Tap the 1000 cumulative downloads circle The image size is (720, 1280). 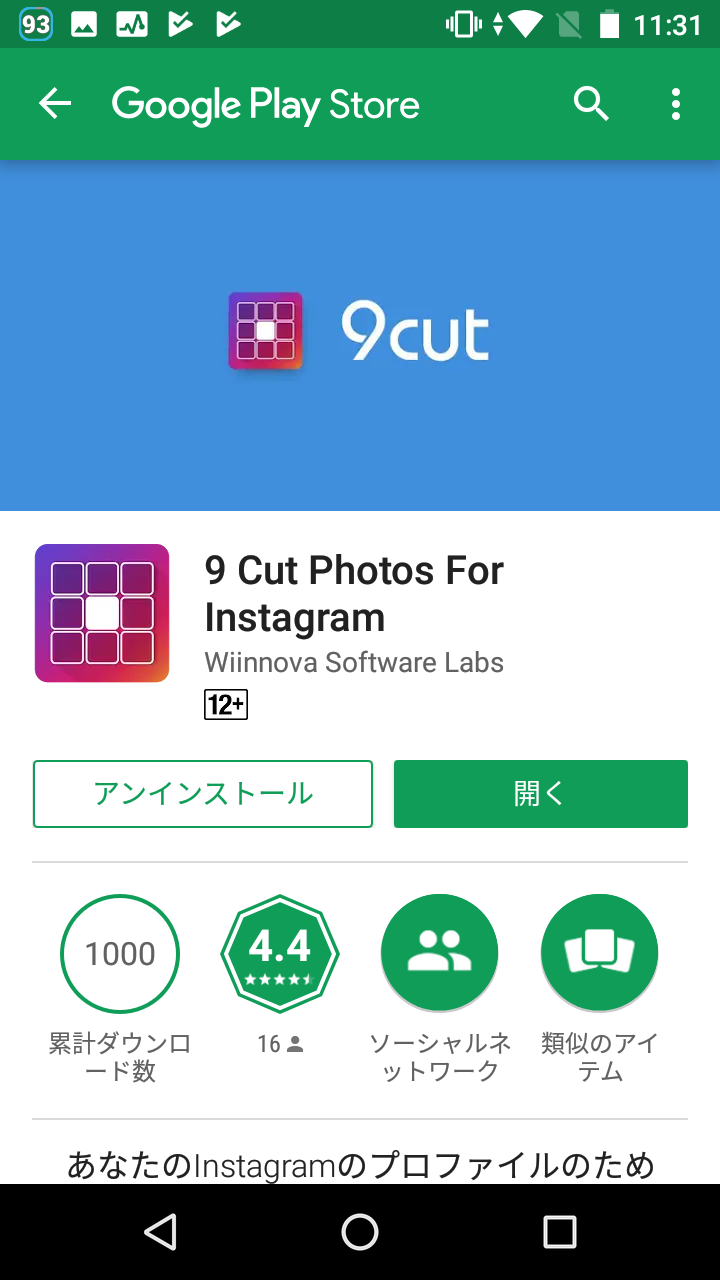[120, 952]
